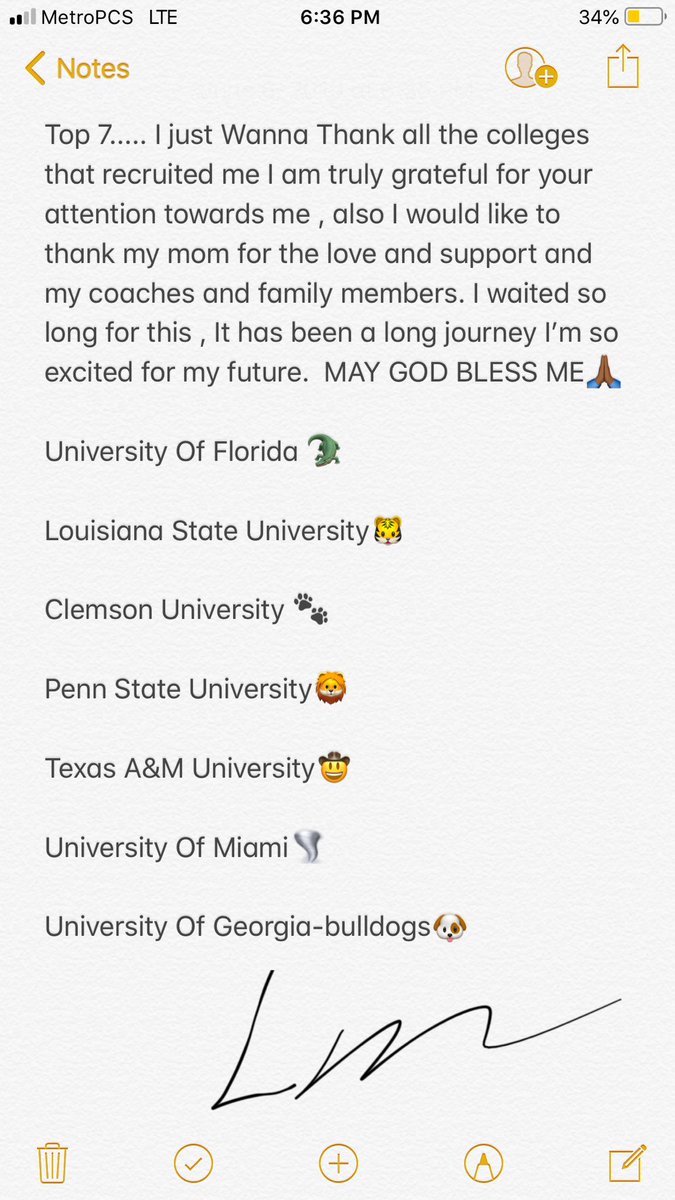
Task: Go back to the Notes list
Action: [x=77, y=68]
